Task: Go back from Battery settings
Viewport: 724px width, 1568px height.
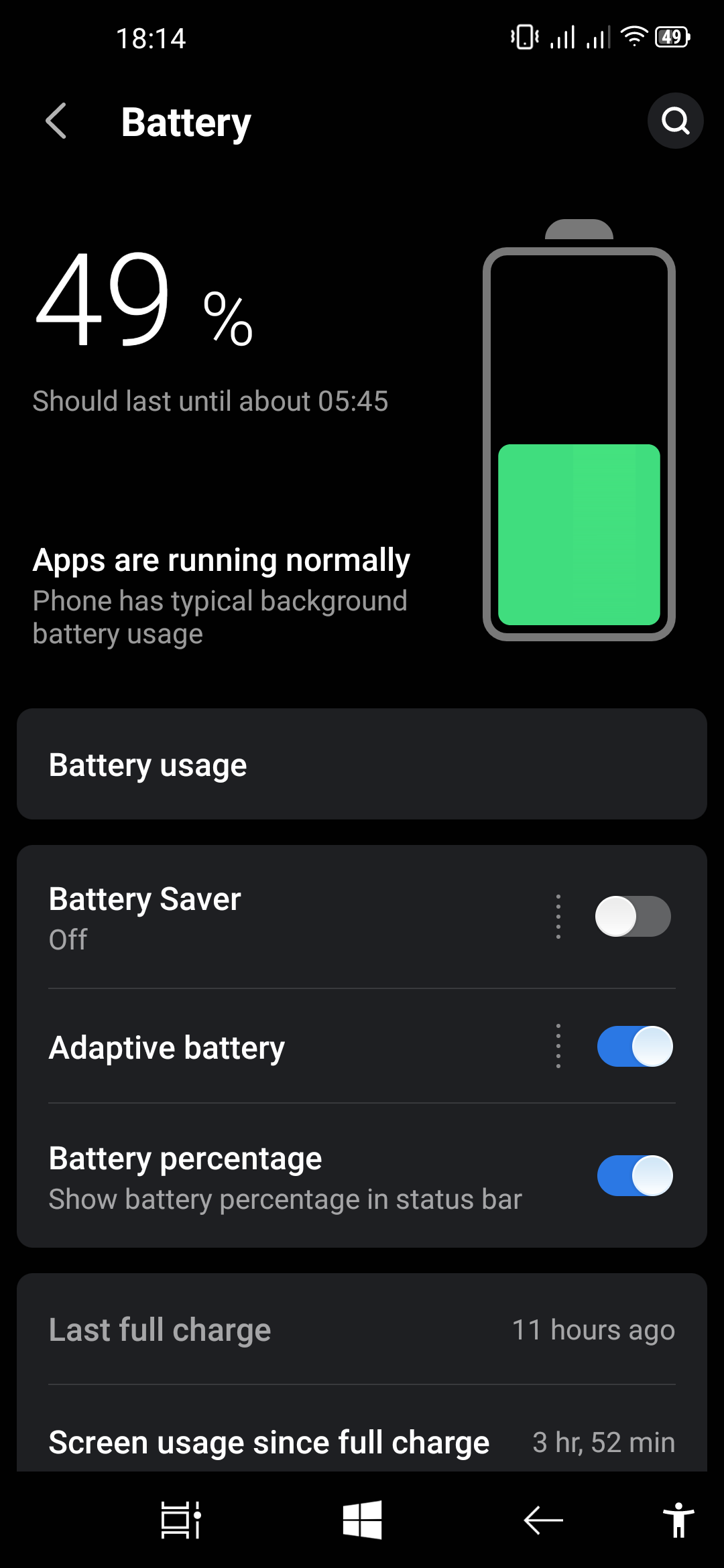Action: (x=56, y=121)
